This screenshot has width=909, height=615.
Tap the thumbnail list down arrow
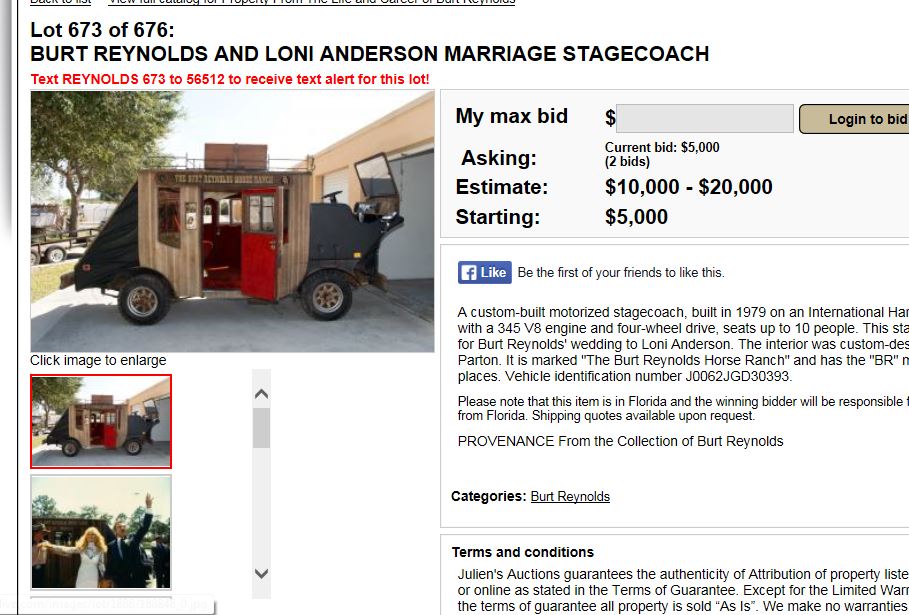coord(261,574)
